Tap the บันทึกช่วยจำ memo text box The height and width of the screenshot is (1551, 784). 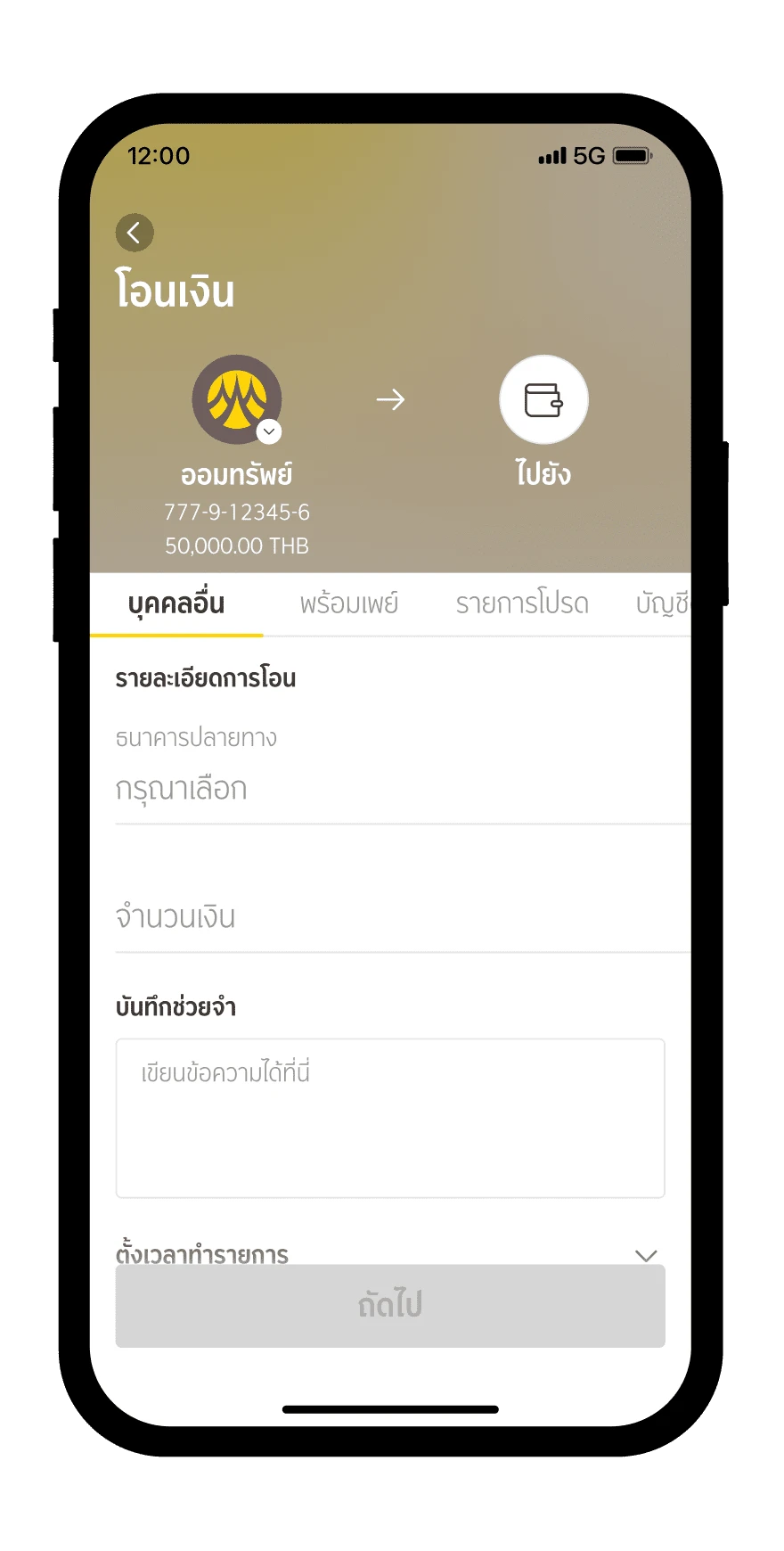[x=390, y=1118]
